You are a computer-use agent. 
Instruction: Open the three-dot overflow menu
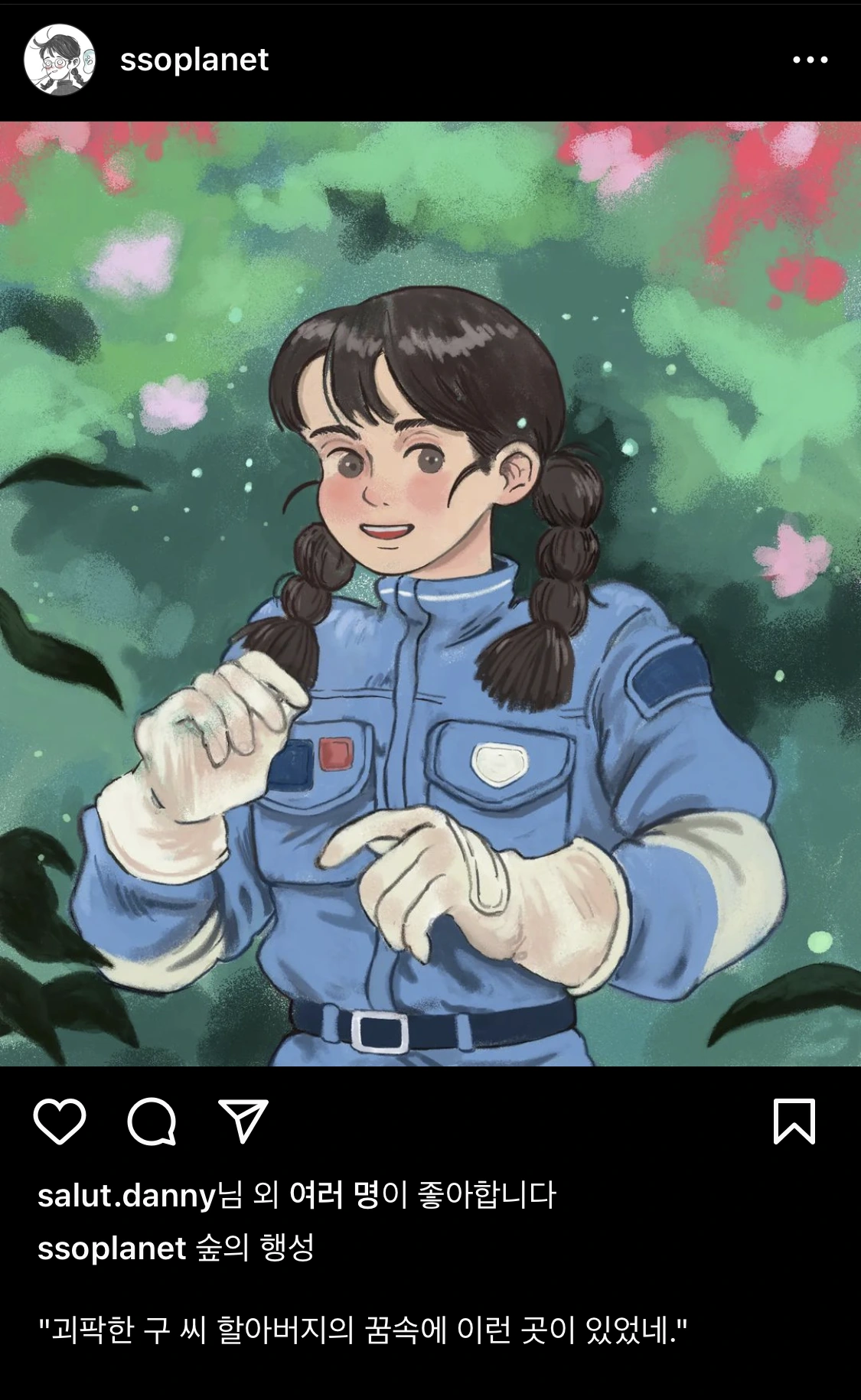pyautogui.click(x=810, y=60)
